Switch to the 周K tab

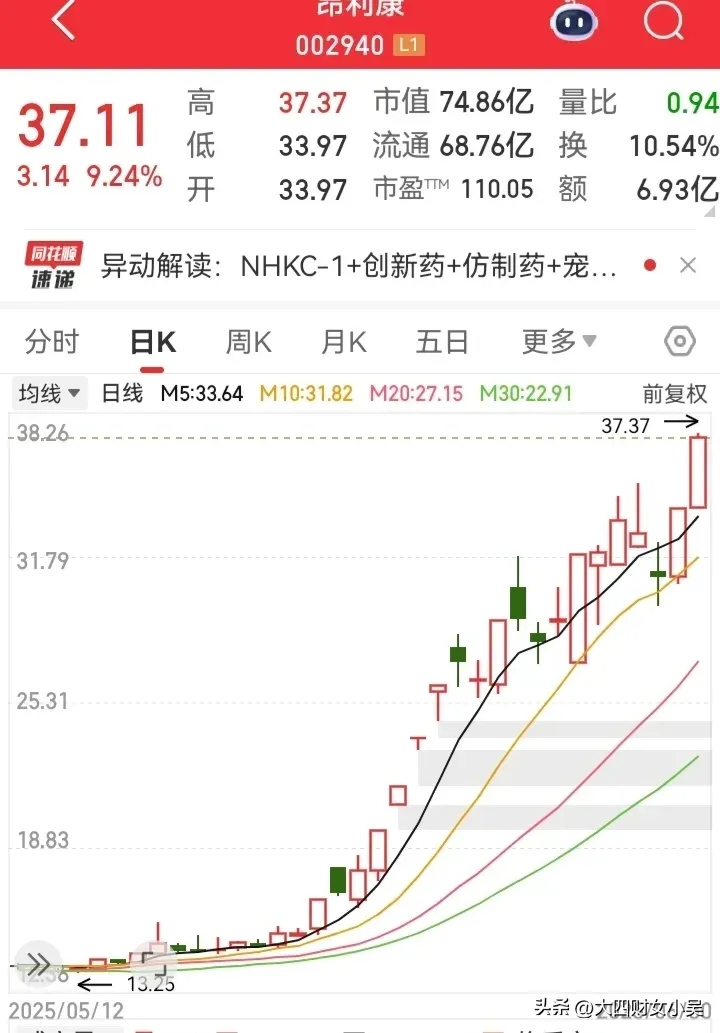pos(248,343)
